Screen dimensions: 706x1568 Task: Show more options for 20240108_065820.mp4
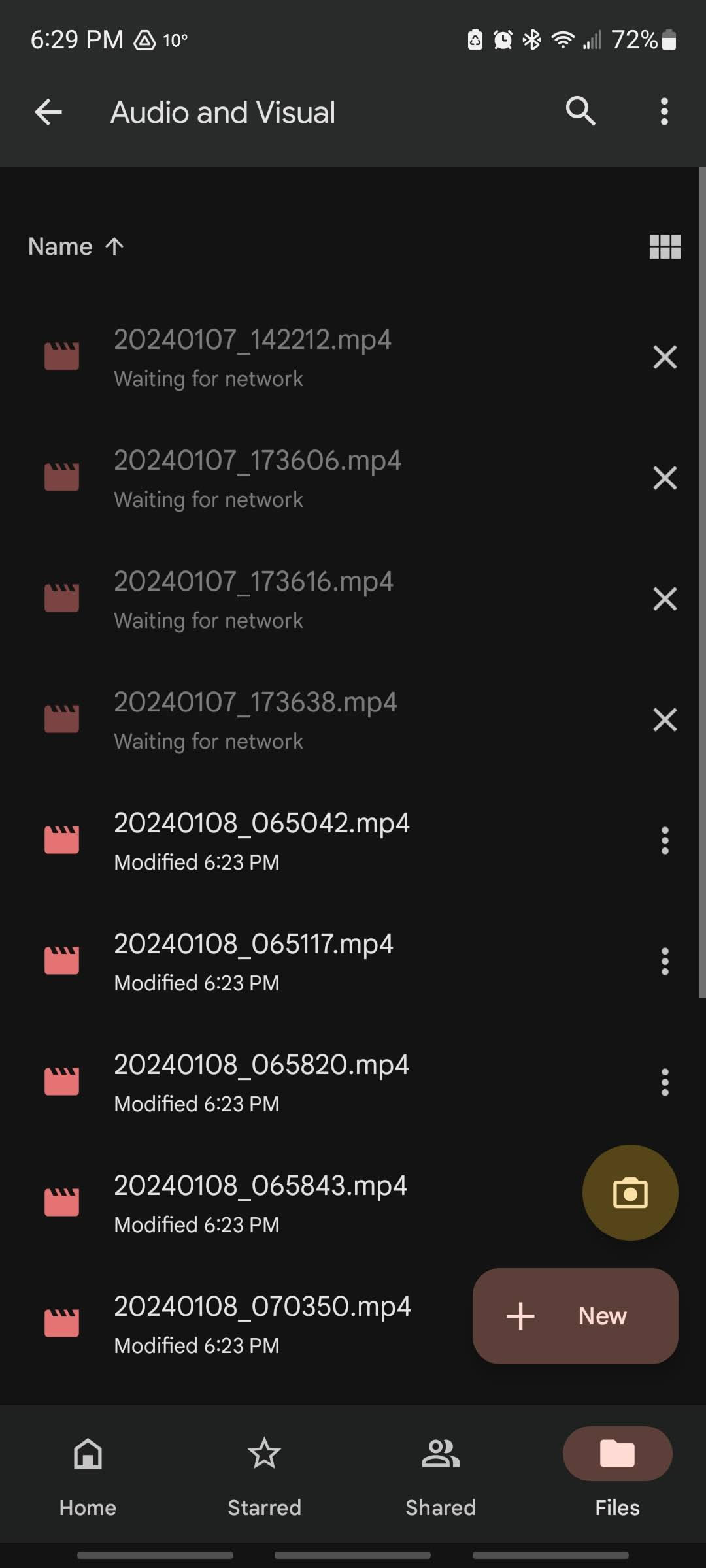[665, 1083]
